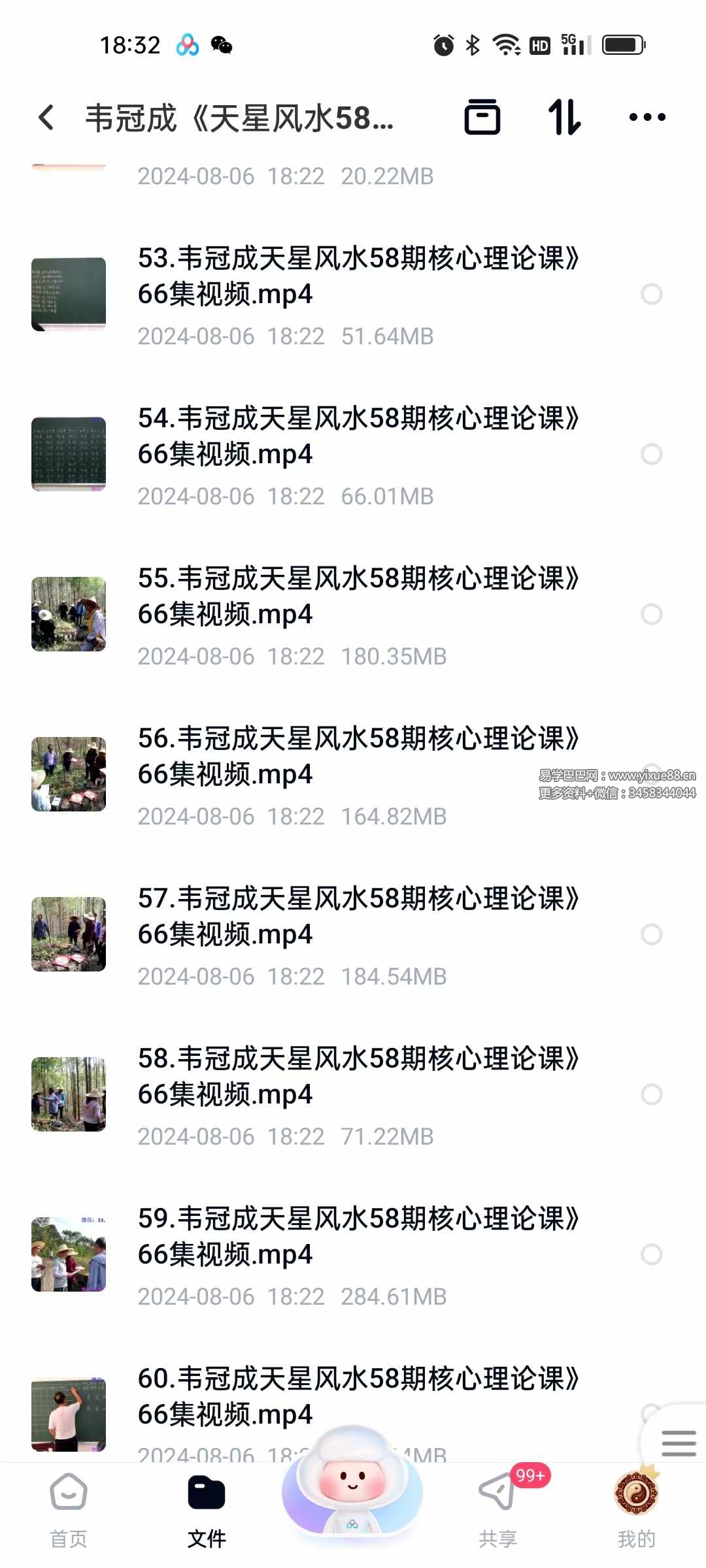This screenshot has height=1568, width=706.
Task: Tap the blackboard thumbnail of video 54
Action: tap(68, 455)
